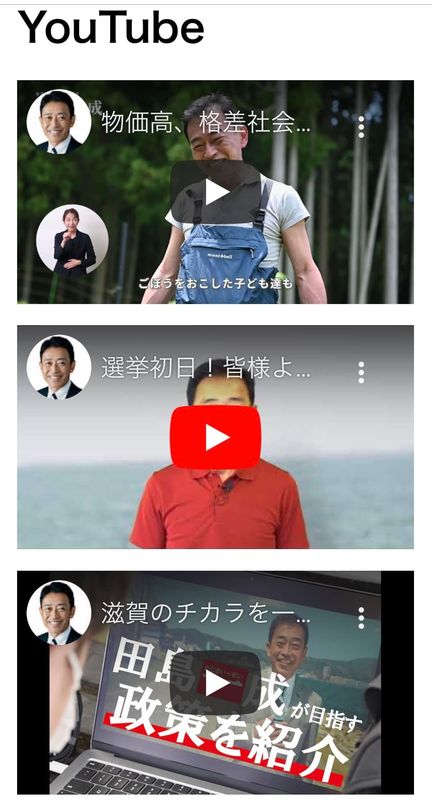This screenshot has width=432, height=800.
Task: Open overflow menu on 滋賀のチカラ video
Action: coord(361,618)
